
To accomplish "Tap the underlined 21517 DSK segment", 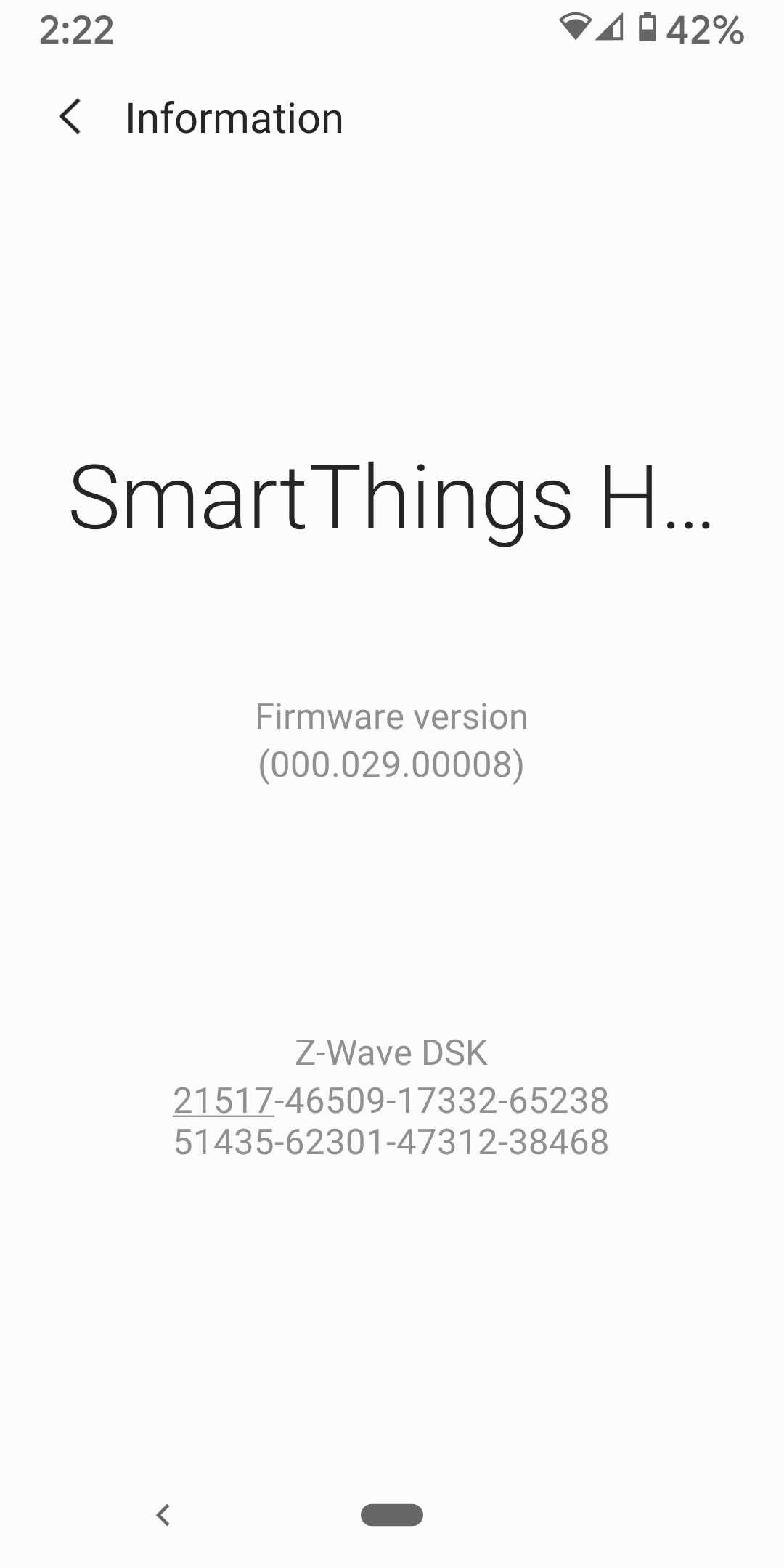I will 224,1101.
